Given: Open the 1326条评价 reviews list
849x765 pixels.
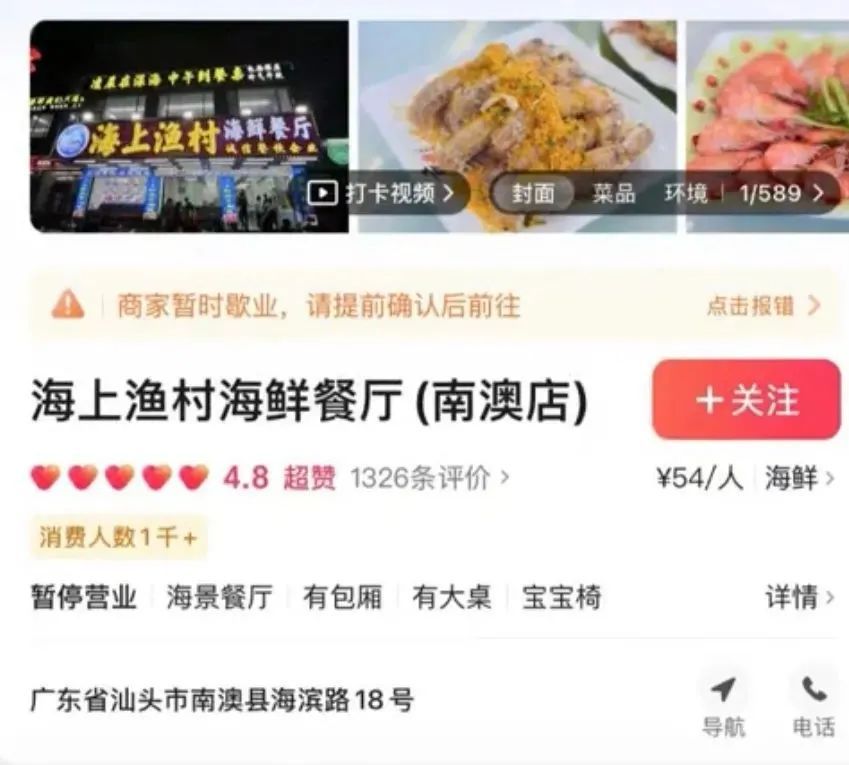Looking at the screenshot, I should 429,478.
